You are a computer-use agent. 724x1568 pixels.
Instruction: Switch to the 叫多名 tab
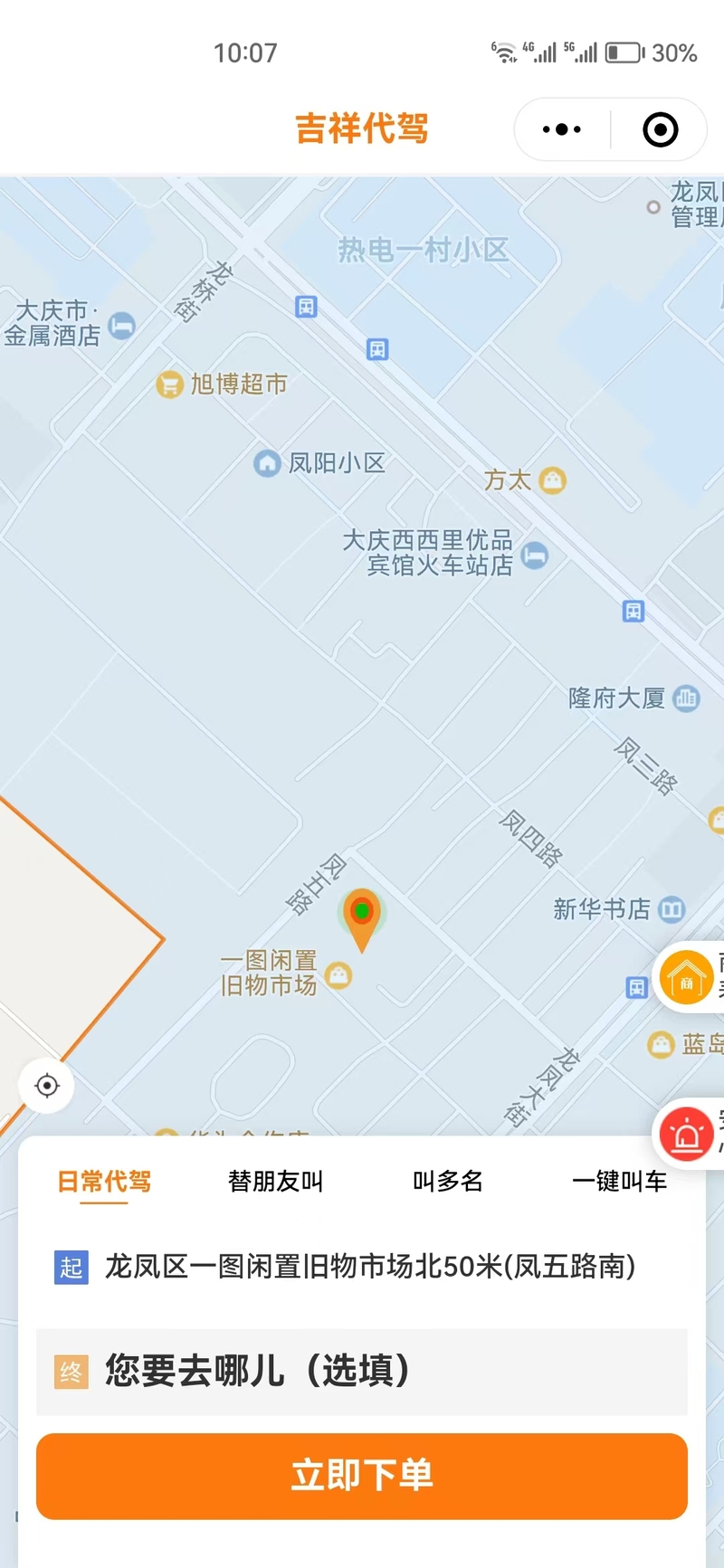(x=447, y=1181)
